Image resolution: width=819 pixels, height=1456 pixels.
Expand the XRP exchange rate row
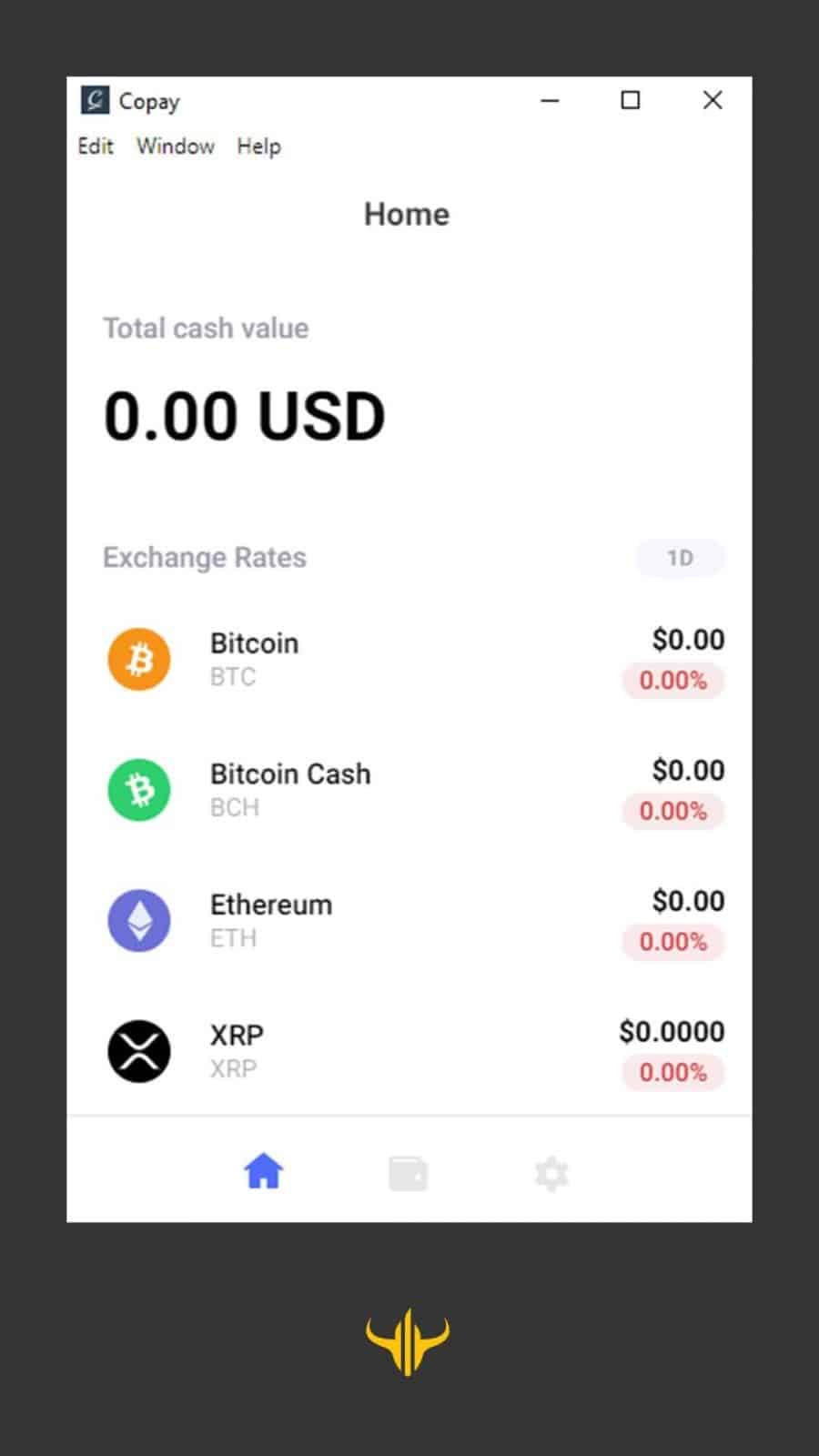click(409, 1051)
